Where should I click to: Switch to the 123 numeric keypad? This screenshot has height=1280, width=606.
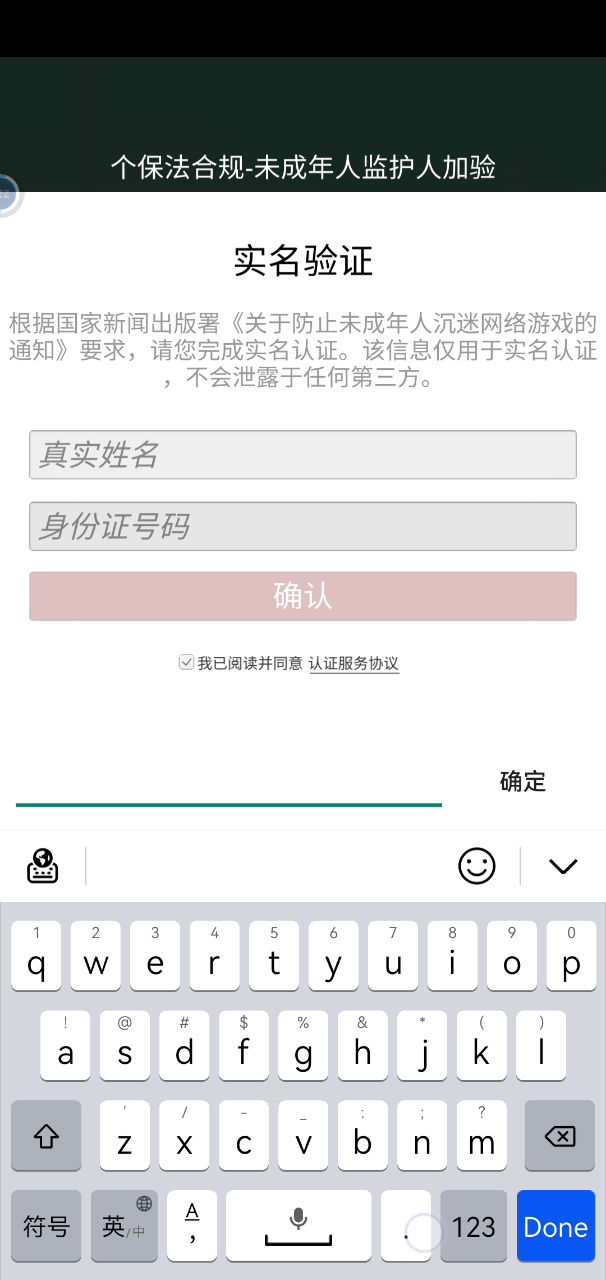click(474, 1226)
